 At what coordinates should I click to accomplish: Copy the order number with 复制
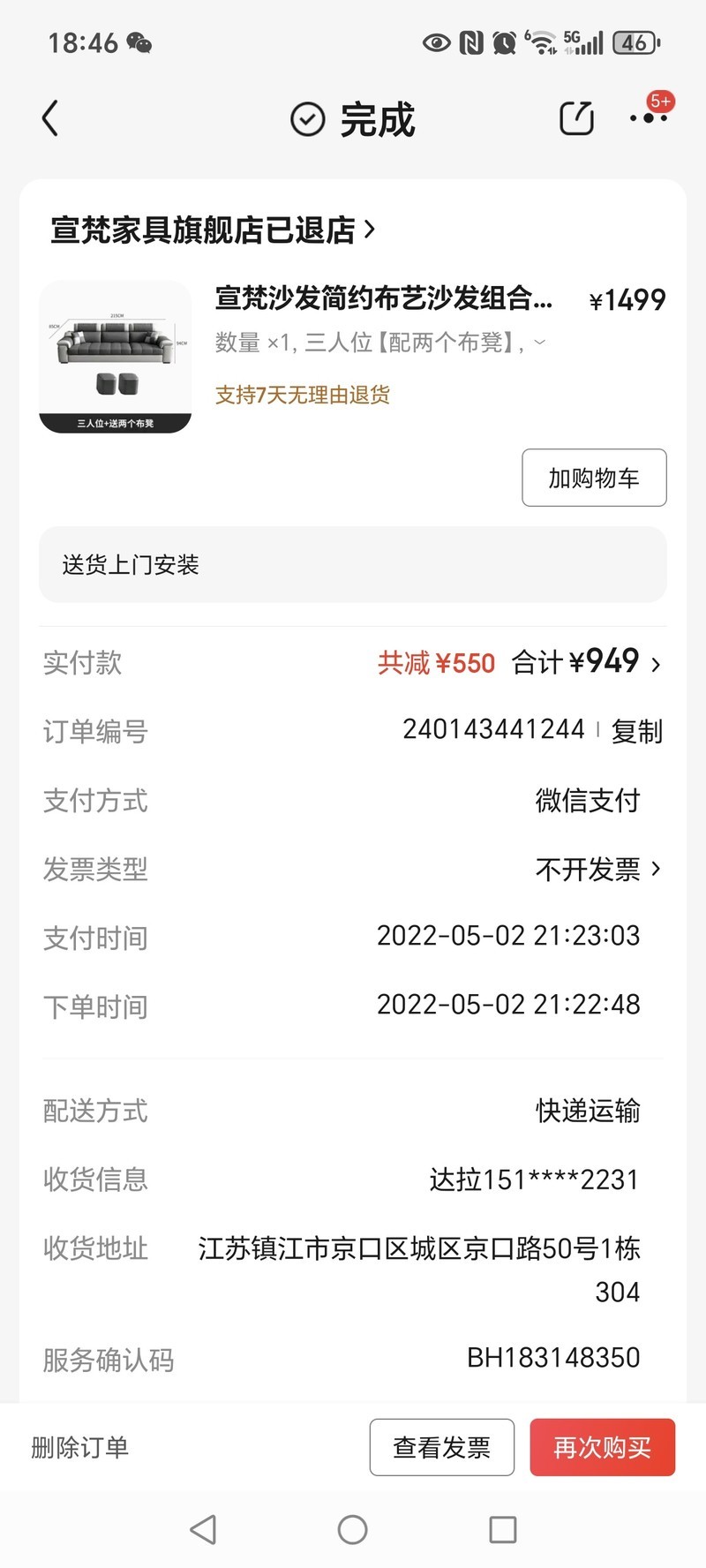(636, 731)
